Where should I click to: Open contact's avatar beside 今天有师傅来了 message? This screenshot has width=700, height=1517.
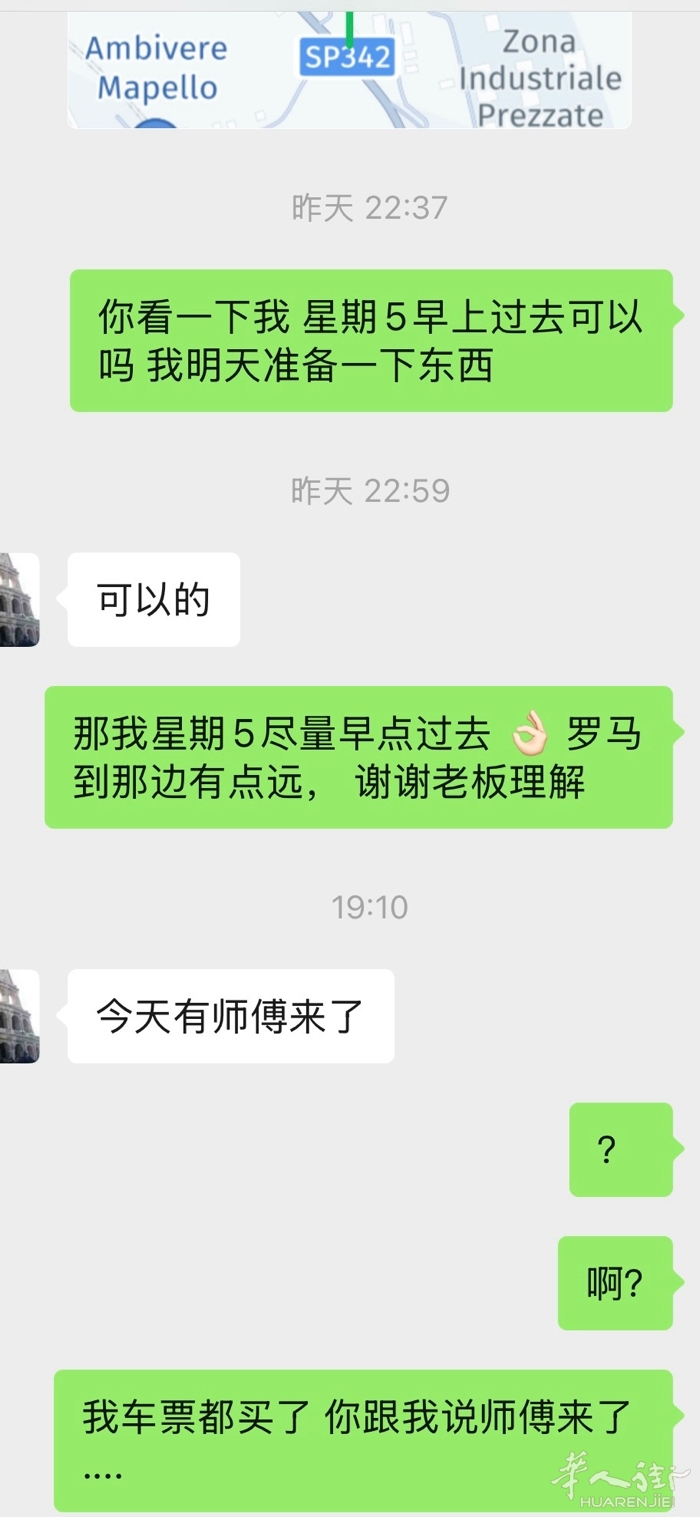click(19, 1015)
